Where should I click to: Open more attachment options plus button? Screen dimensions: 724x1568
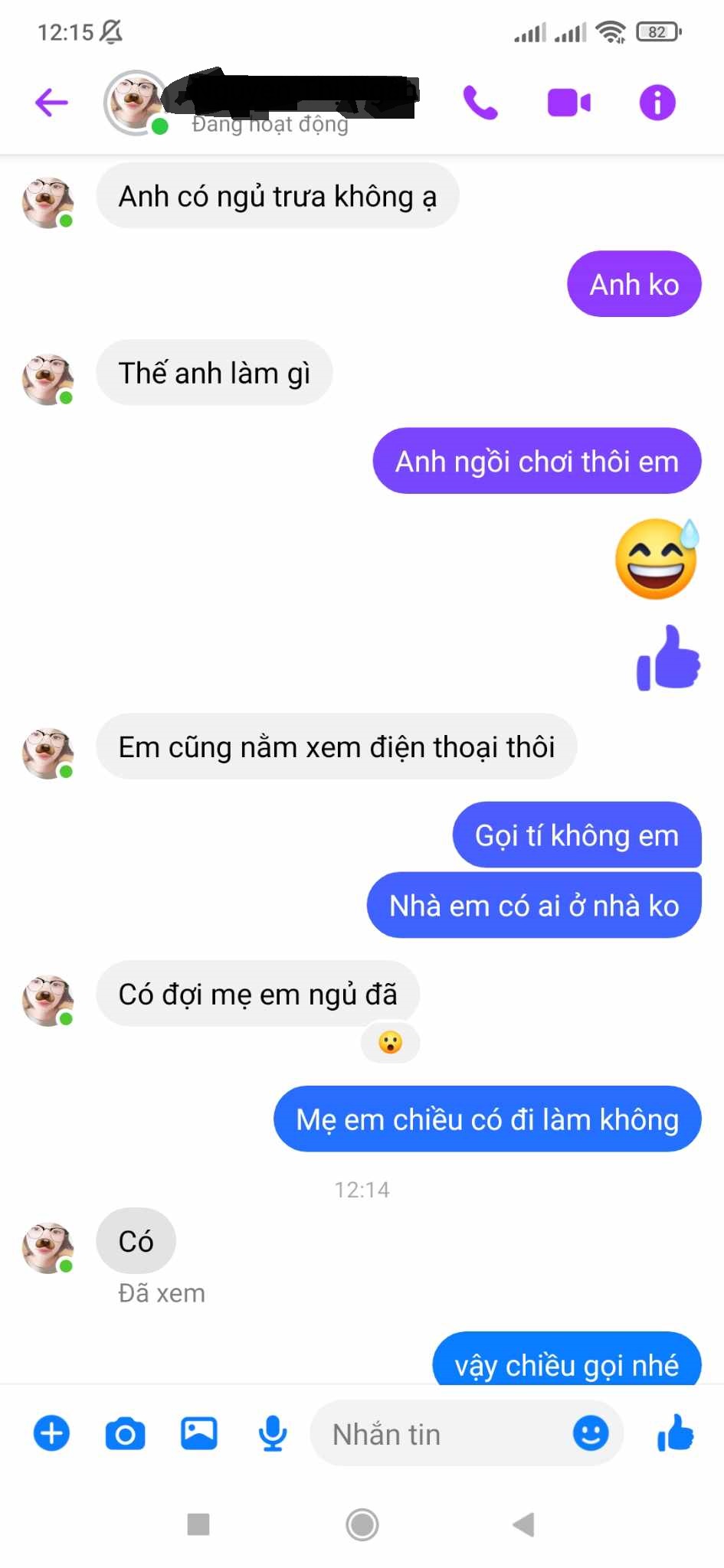(51, 1433)
